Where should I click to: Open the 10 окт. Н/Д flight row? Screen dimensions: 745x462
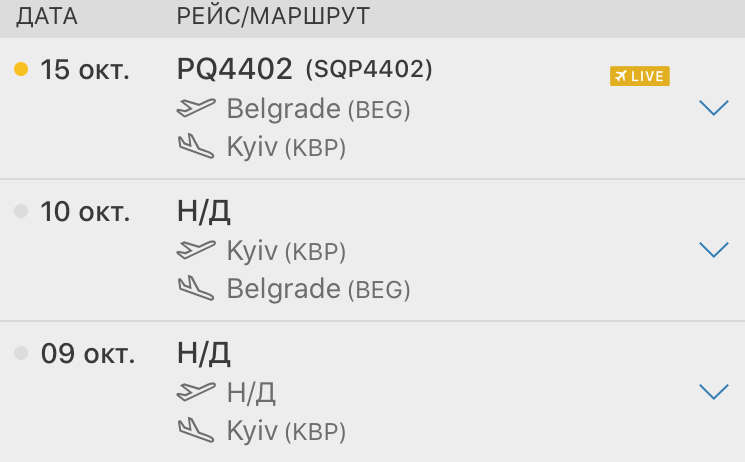click(x=204, y=212)
